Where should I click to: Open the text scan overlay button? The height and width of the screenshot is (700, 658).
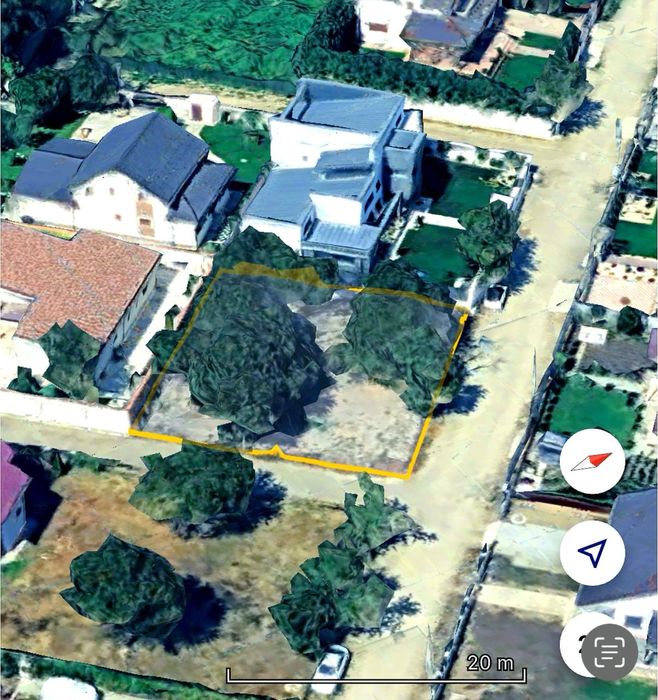click(x=609, y=652)
